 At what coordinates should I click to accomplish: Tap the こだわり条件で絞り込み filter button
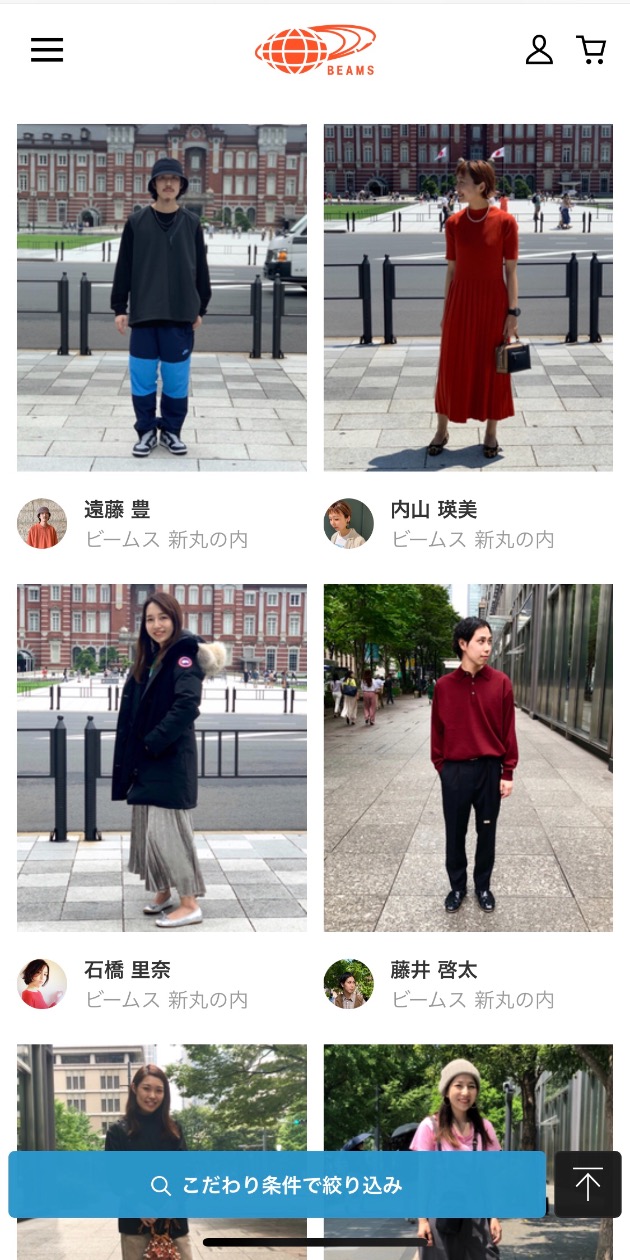point(277,1185)
